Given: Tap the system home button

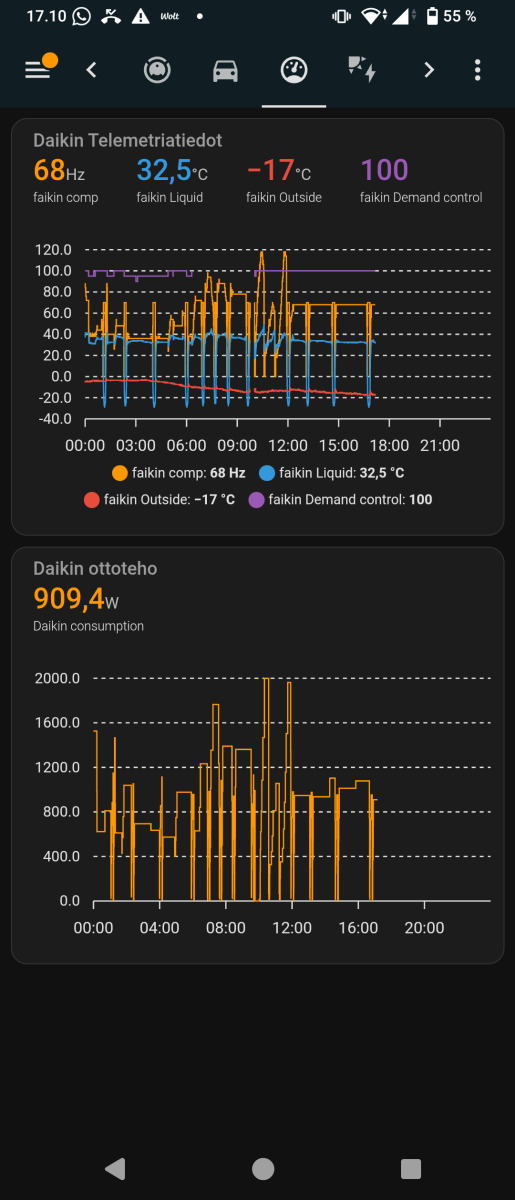Looking at the screenshot, I should coord(263,1168).
